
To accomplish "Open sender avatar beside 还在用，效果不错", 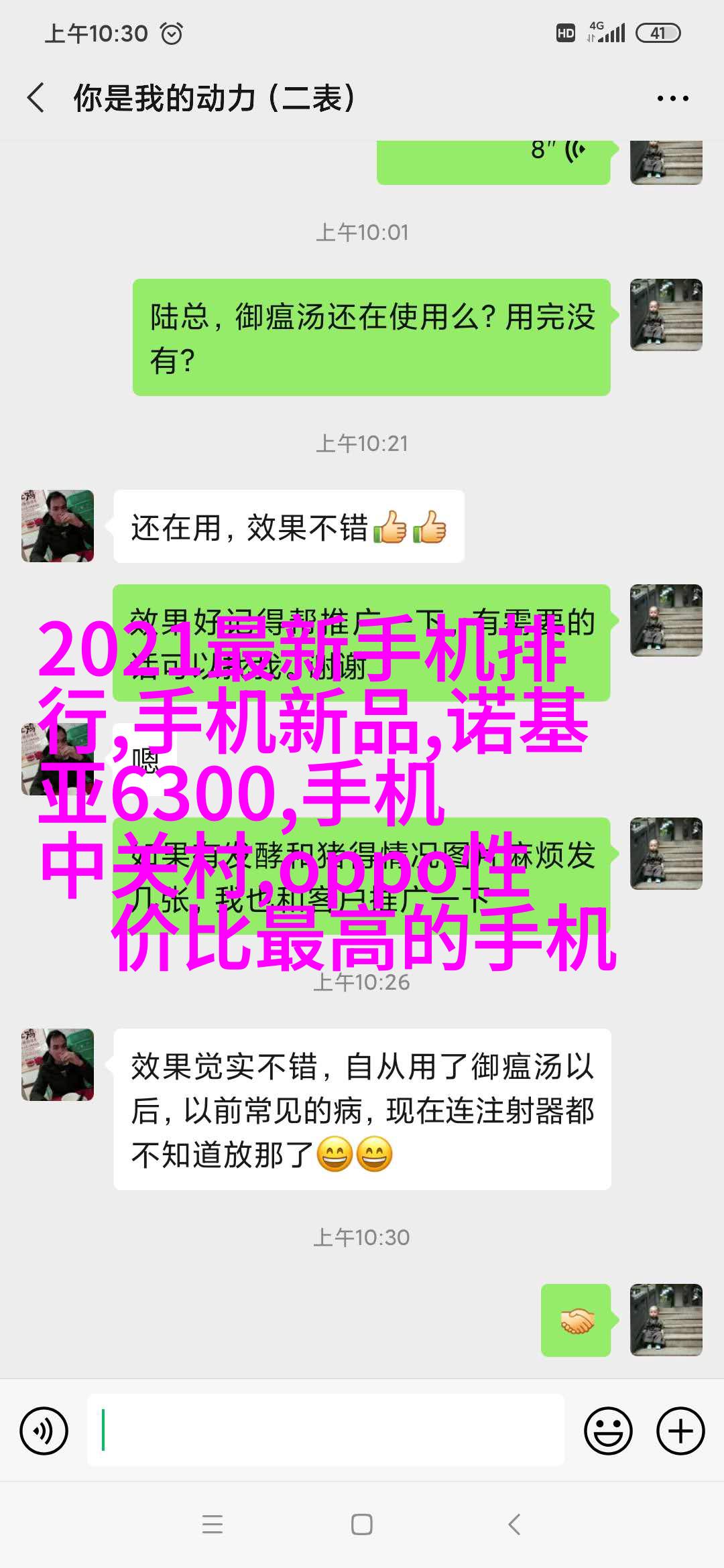I will point(58,526).
